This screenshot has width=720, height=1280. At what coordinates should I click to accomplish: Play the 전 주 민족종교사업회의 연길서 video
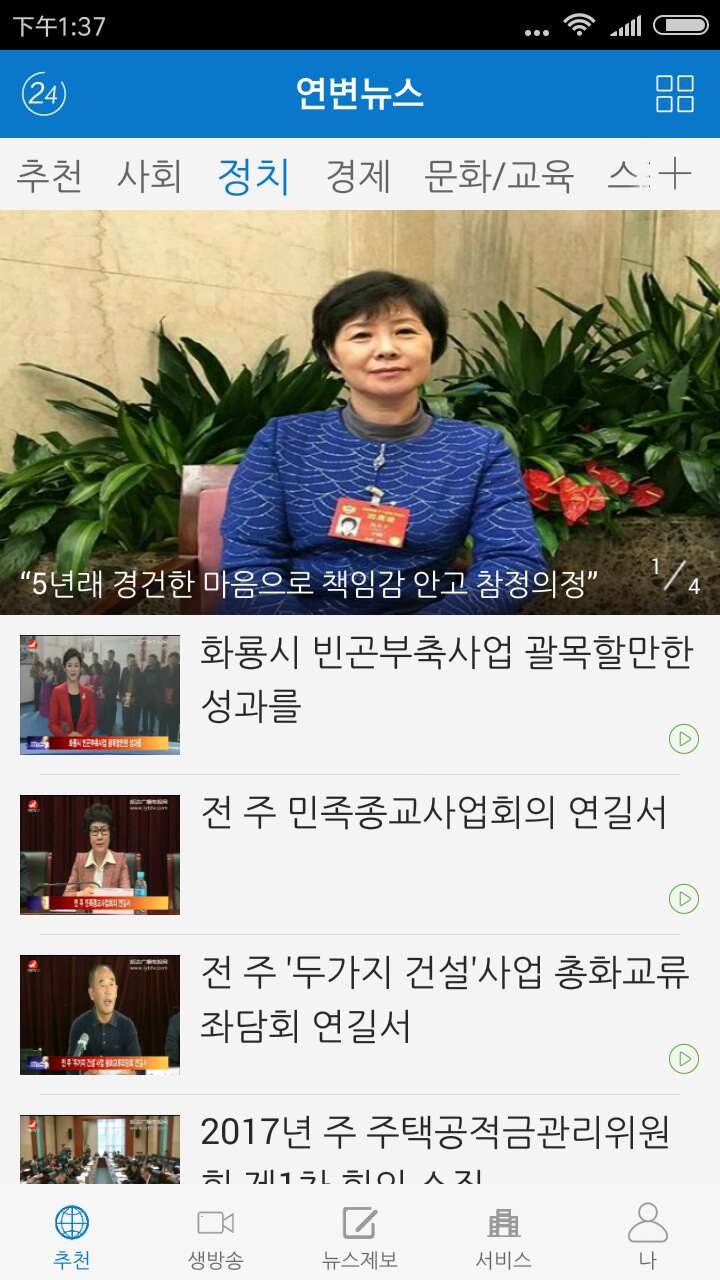[684, 899]
